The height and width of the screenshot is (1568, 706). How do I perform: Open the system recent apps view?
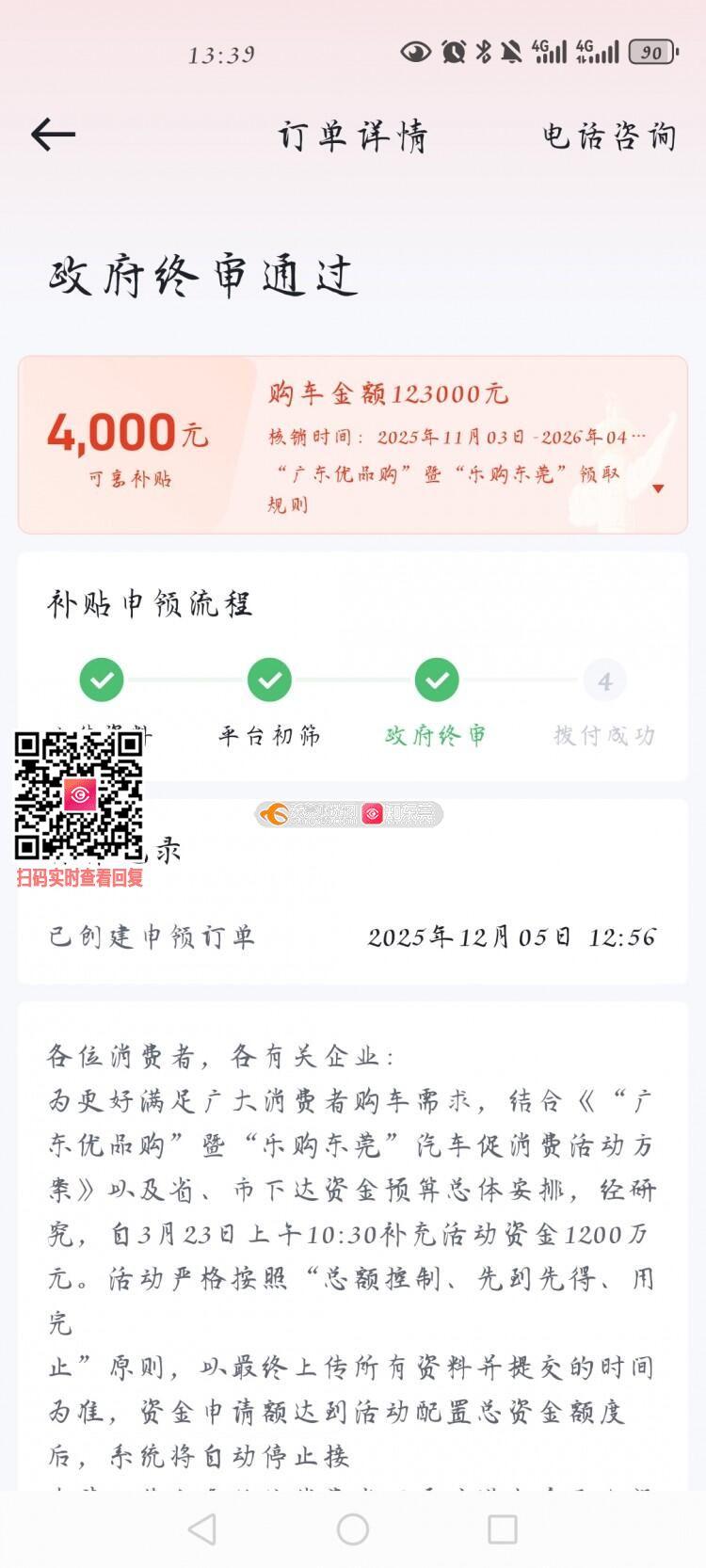pyautogui.click(x=502, y=1528)
